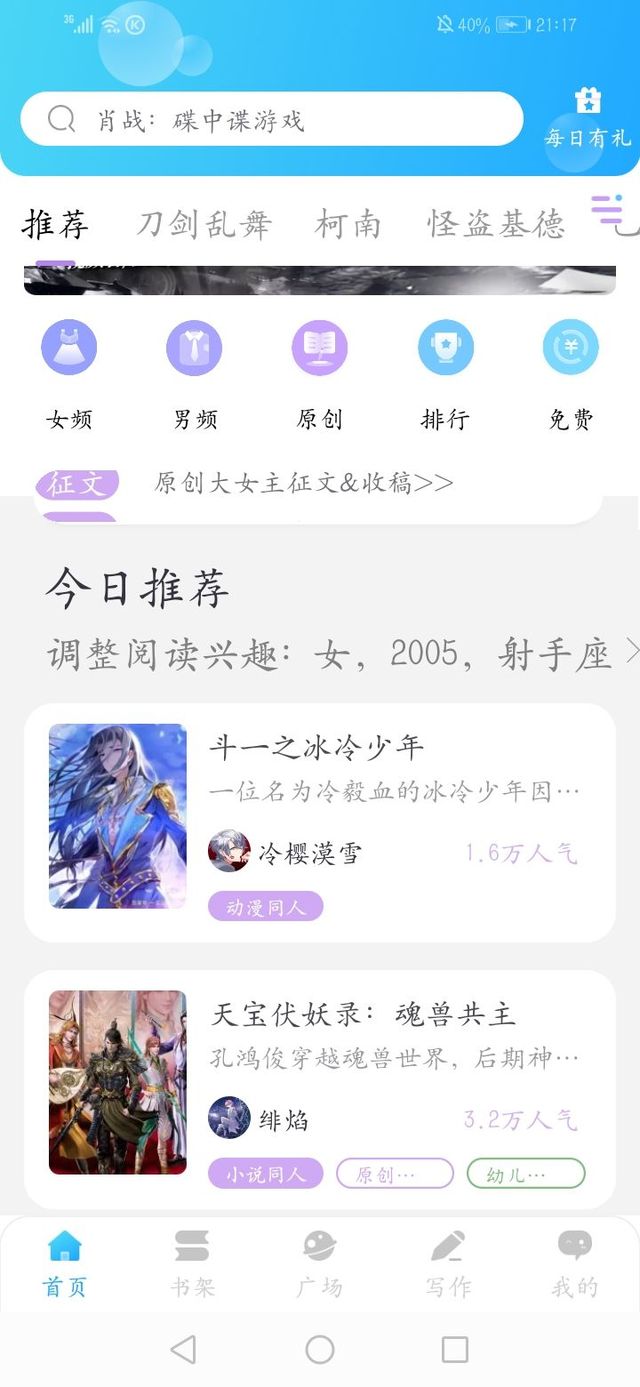Open the book 天宝伏妖录：魂兽共主

tap(362, 1014)
